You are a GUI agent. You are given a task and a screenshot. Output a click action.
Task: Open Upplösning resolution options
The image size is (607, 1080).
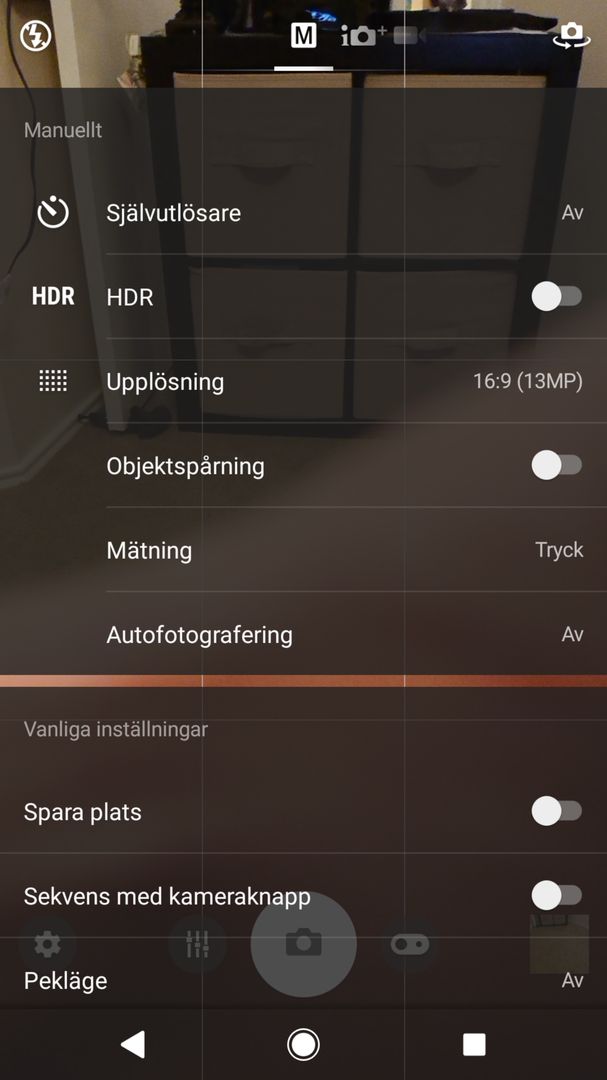coord(303,381)
